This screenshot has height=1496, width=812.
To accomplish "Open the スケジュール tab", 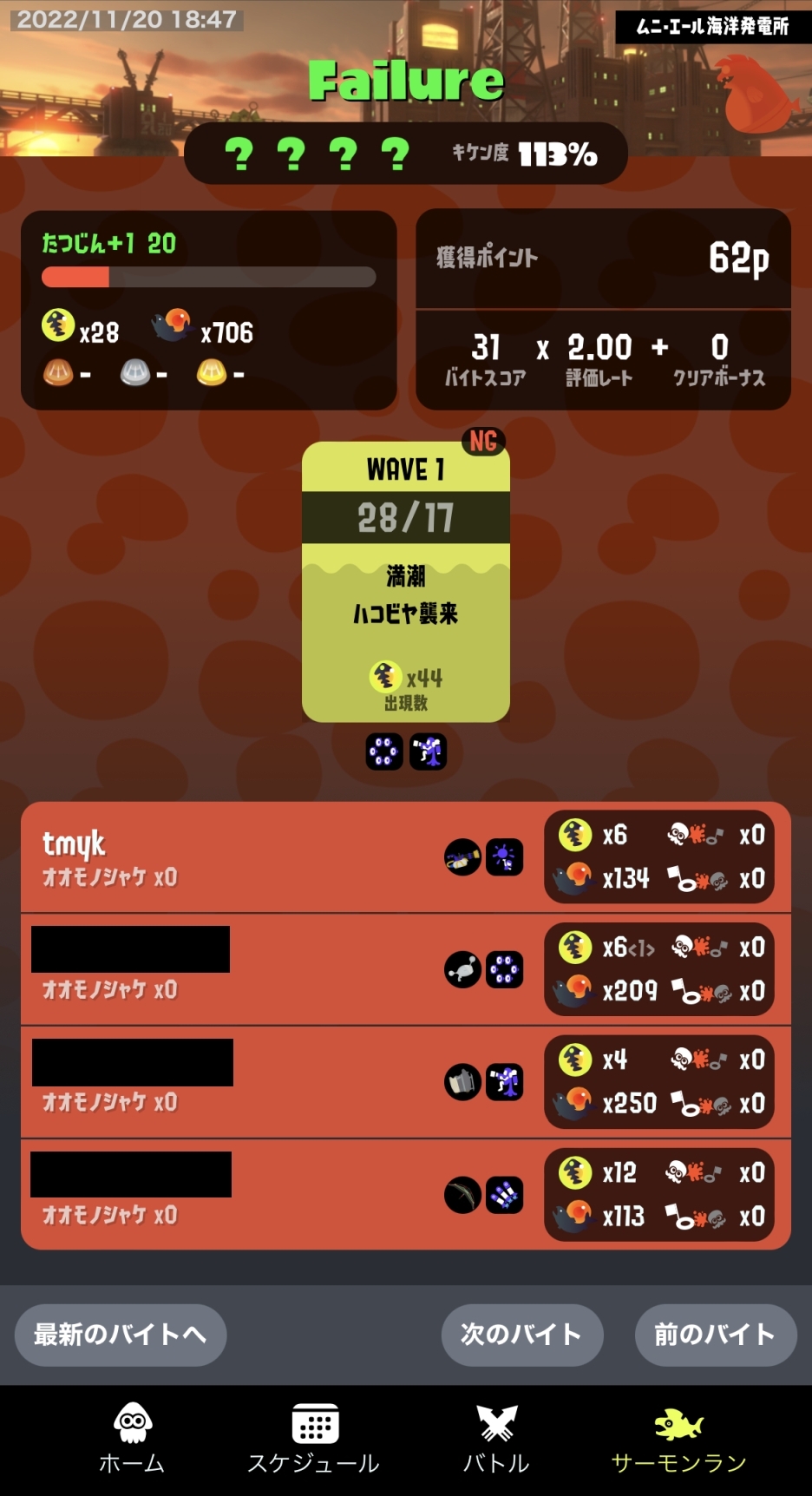I will (314, 1439).
